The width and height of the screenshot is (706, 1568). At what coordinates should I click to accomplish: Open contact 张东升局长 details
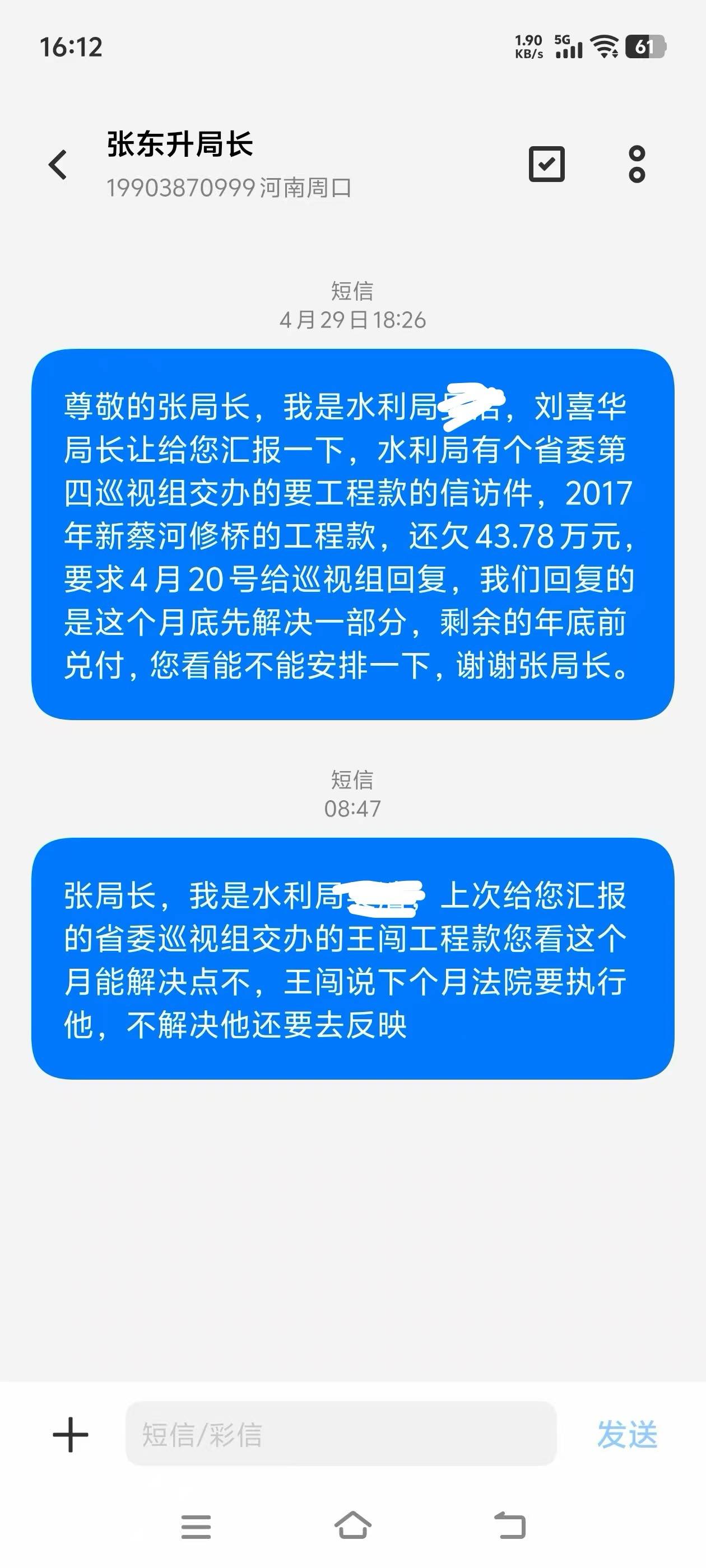180,145
